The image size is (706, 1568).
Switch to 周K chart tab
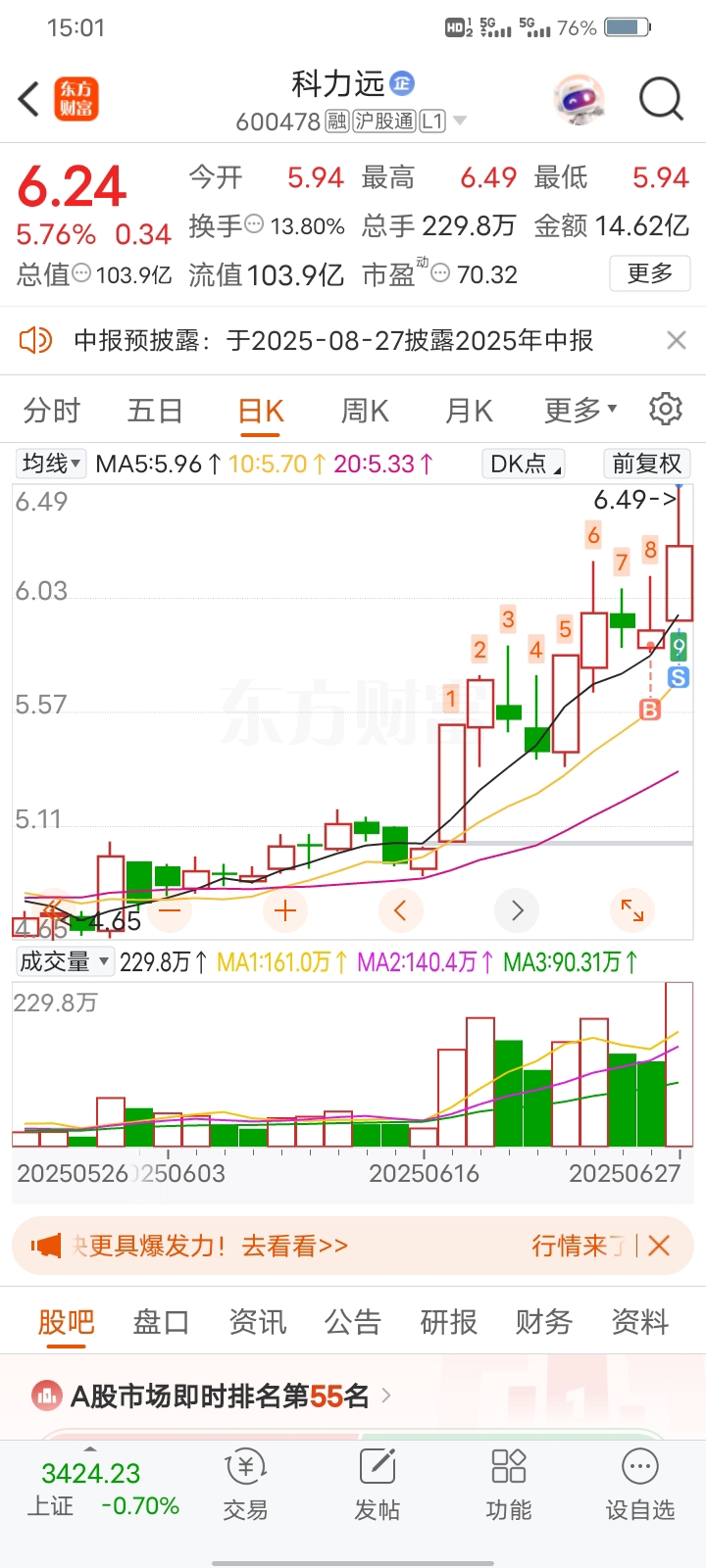(365, 411)
